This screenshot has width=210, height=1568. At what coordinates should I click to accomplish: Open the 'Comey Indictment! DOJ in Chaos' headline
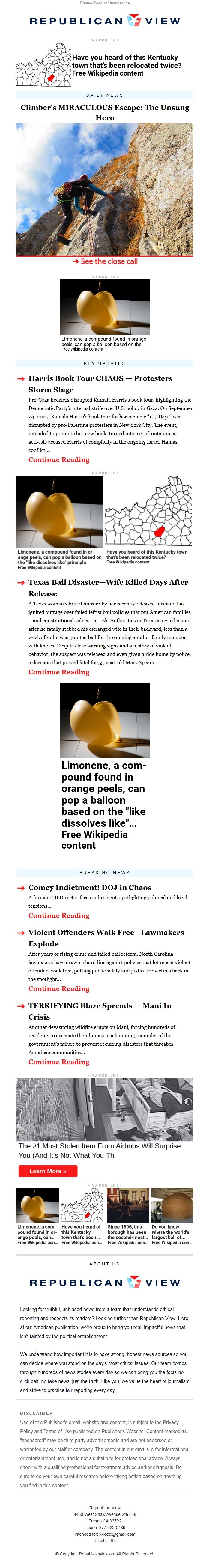click(89, 888)
